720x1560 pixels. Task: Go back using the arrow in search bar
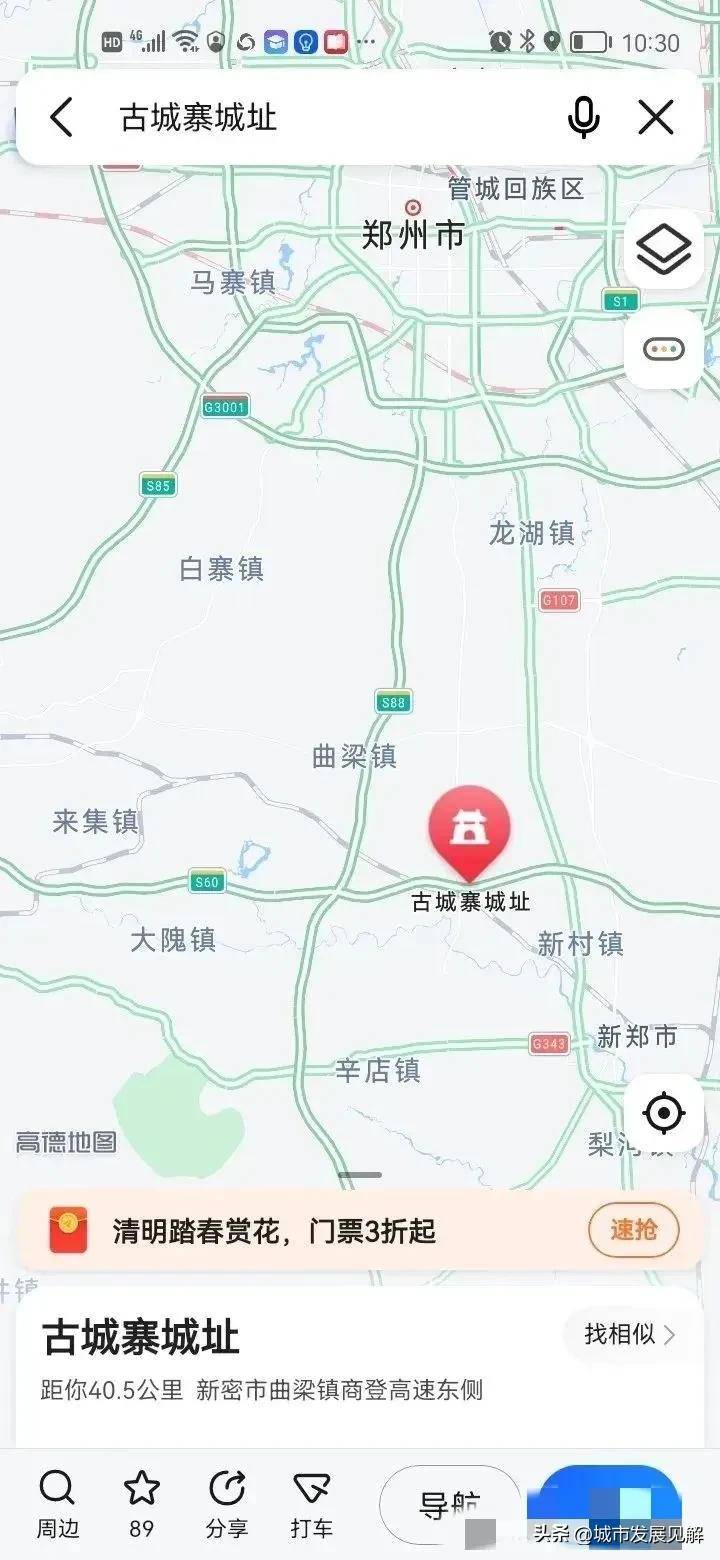[x=61, y=118]
